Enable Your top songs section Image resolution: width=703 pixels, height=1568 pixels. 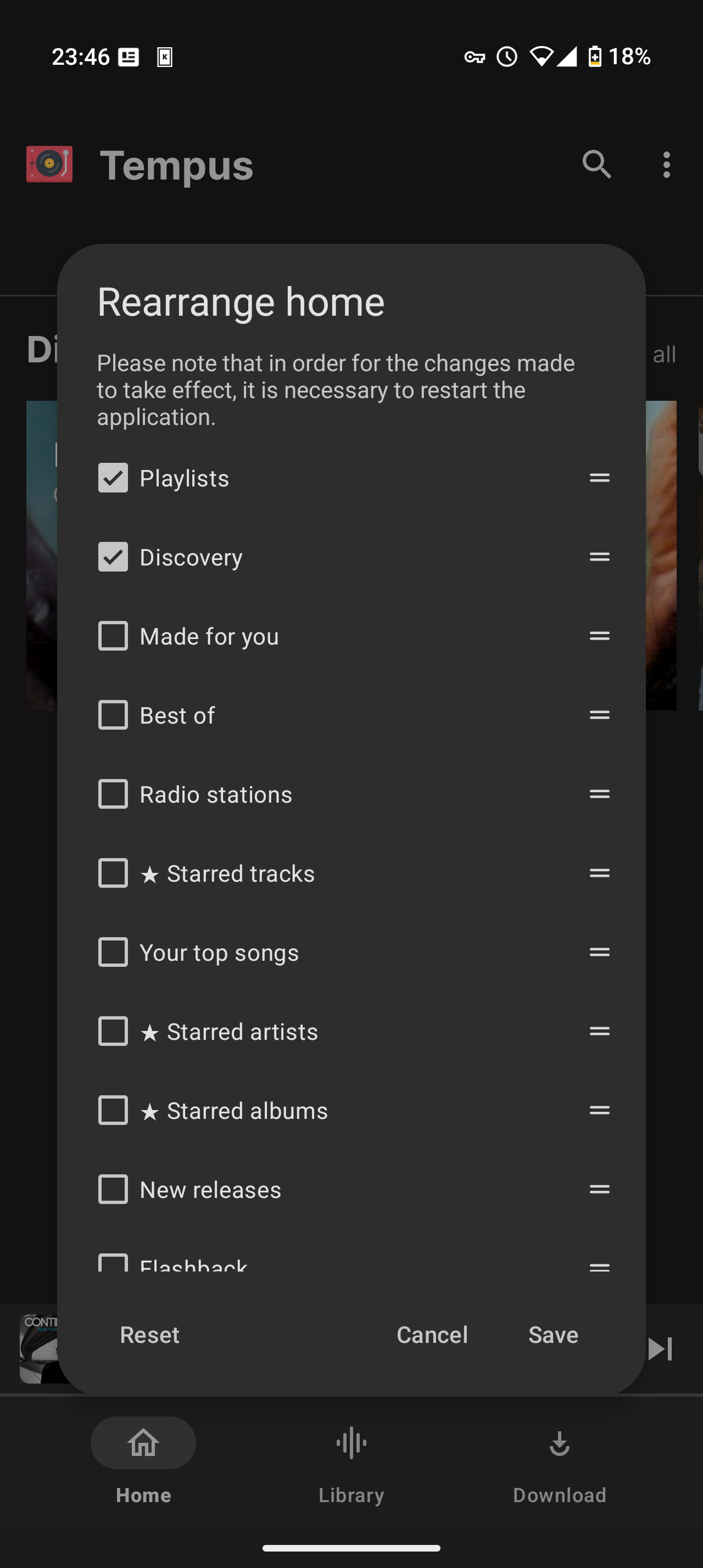(113, 953)
